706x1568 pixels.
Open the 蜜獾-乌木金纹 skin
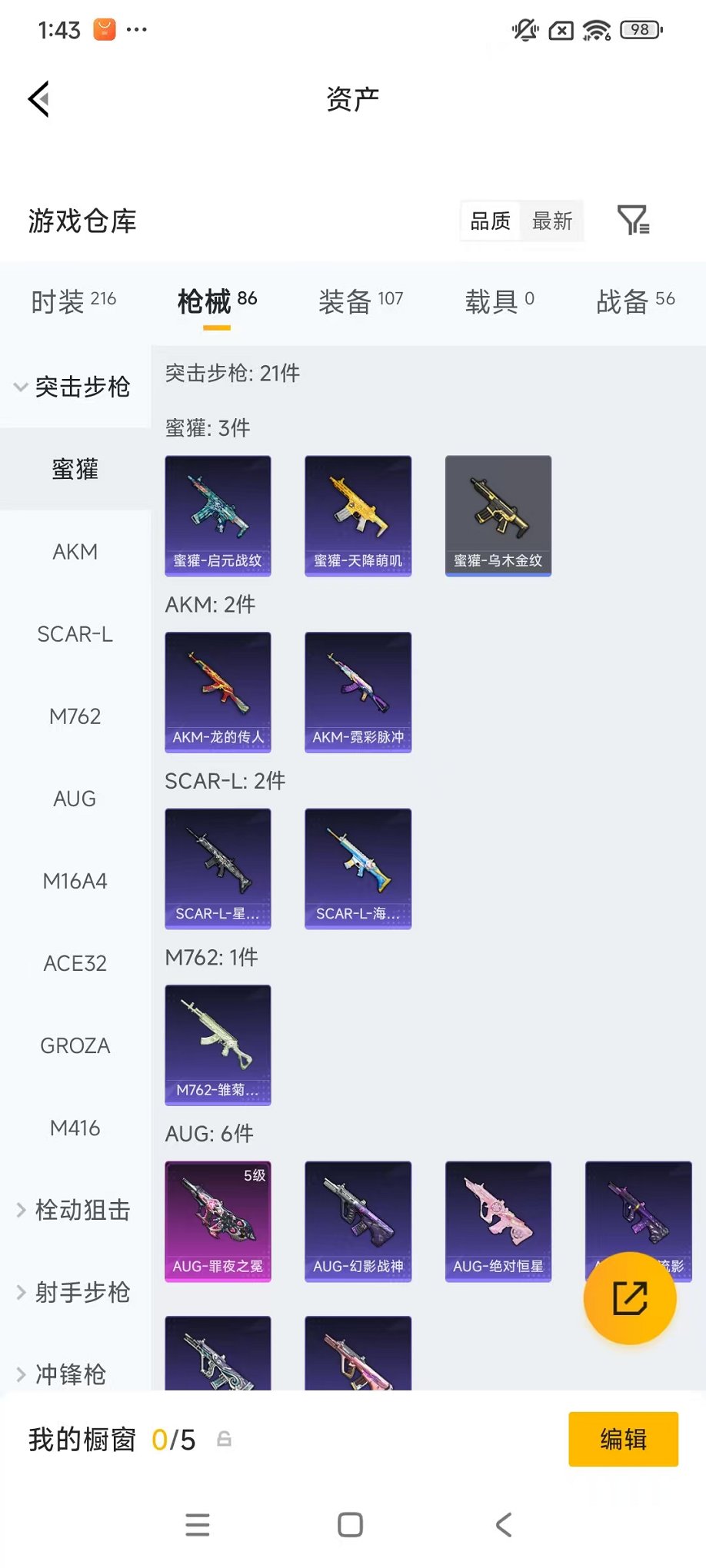498,515
